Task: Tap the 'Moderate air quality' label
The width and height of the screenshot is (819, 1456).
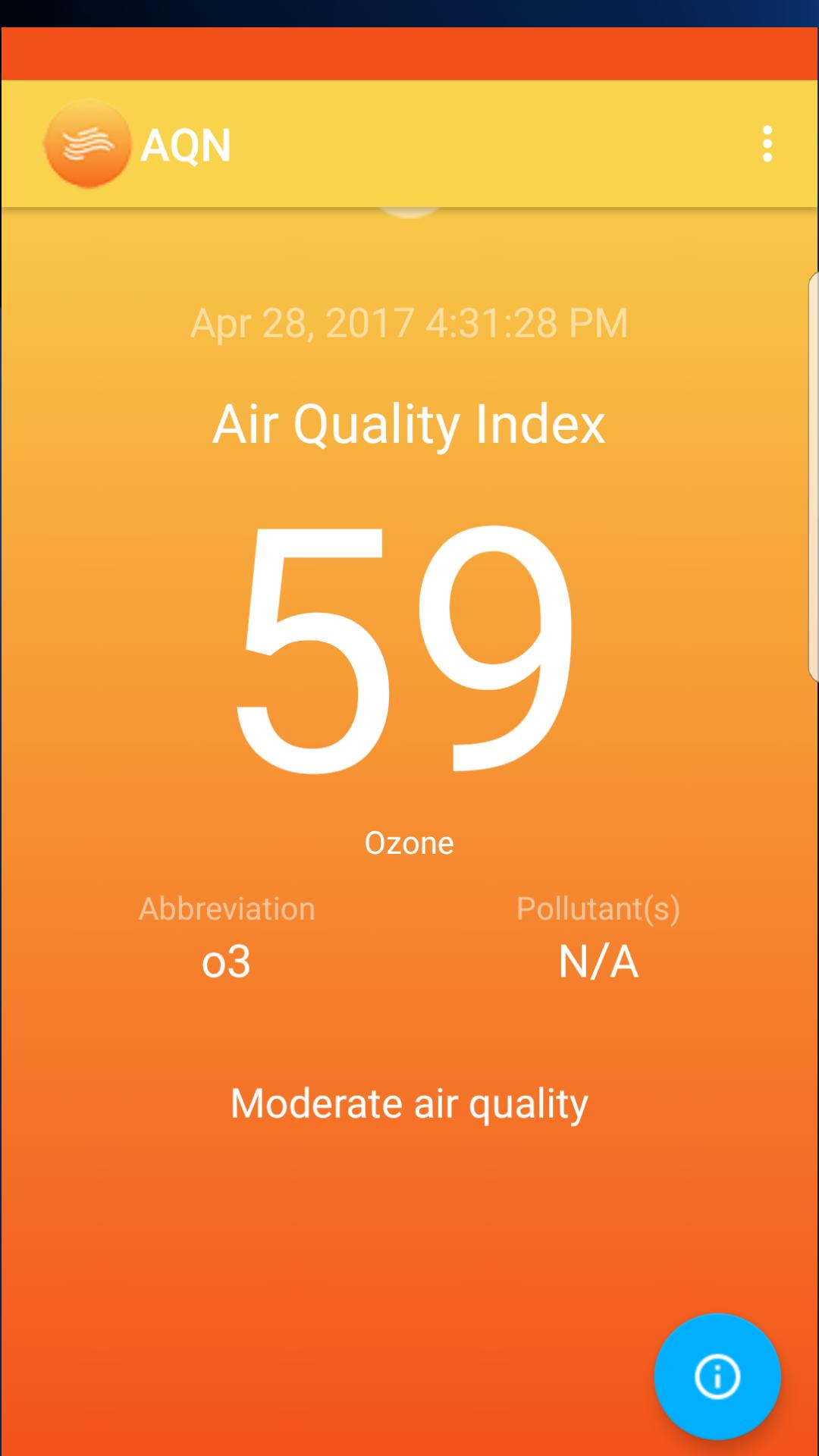Action: [409, 1104]
